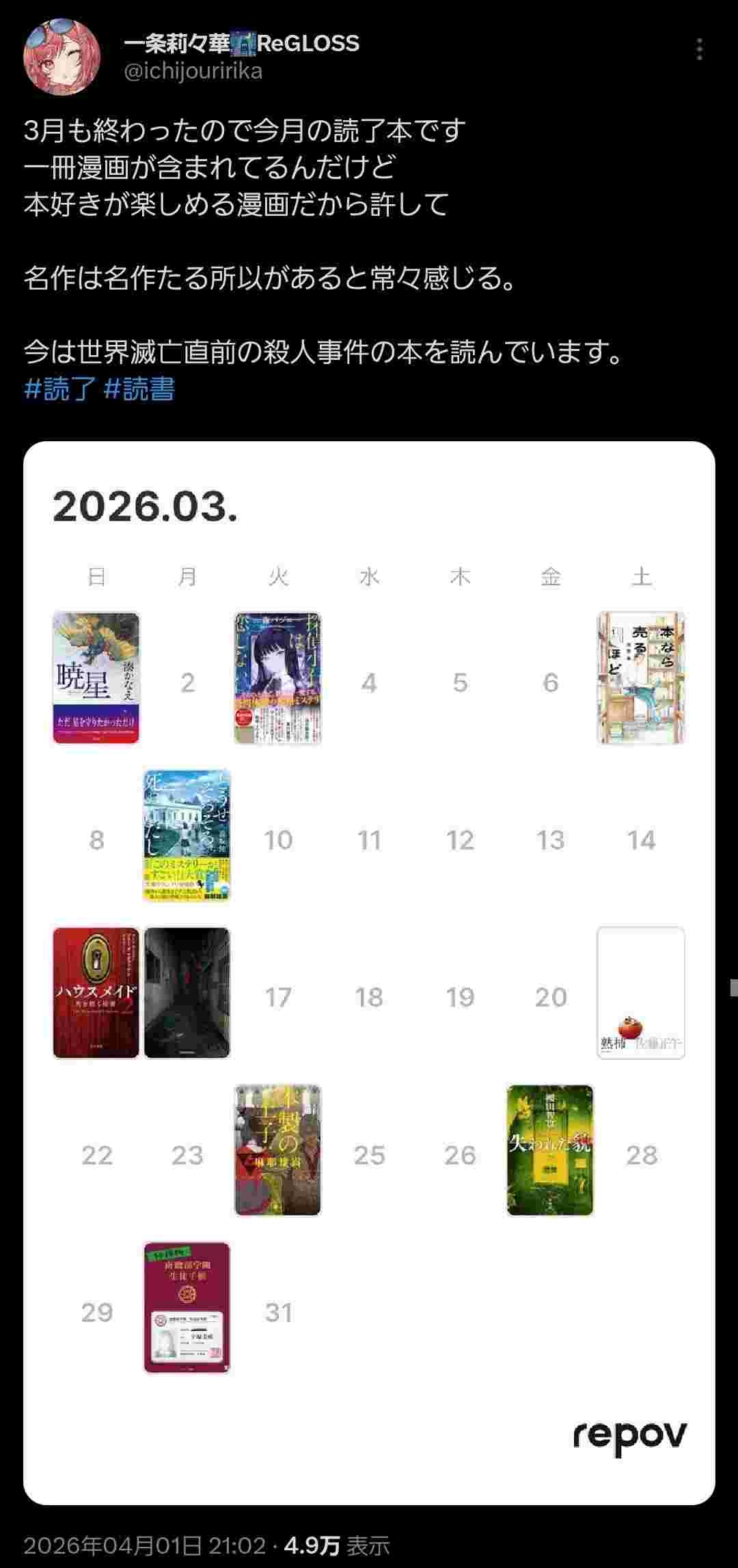The height and width of the screenshot is (1568, 738).
Task: Open the #読書 hashtag
Action: pyautogui.click(x=140, y=389)
